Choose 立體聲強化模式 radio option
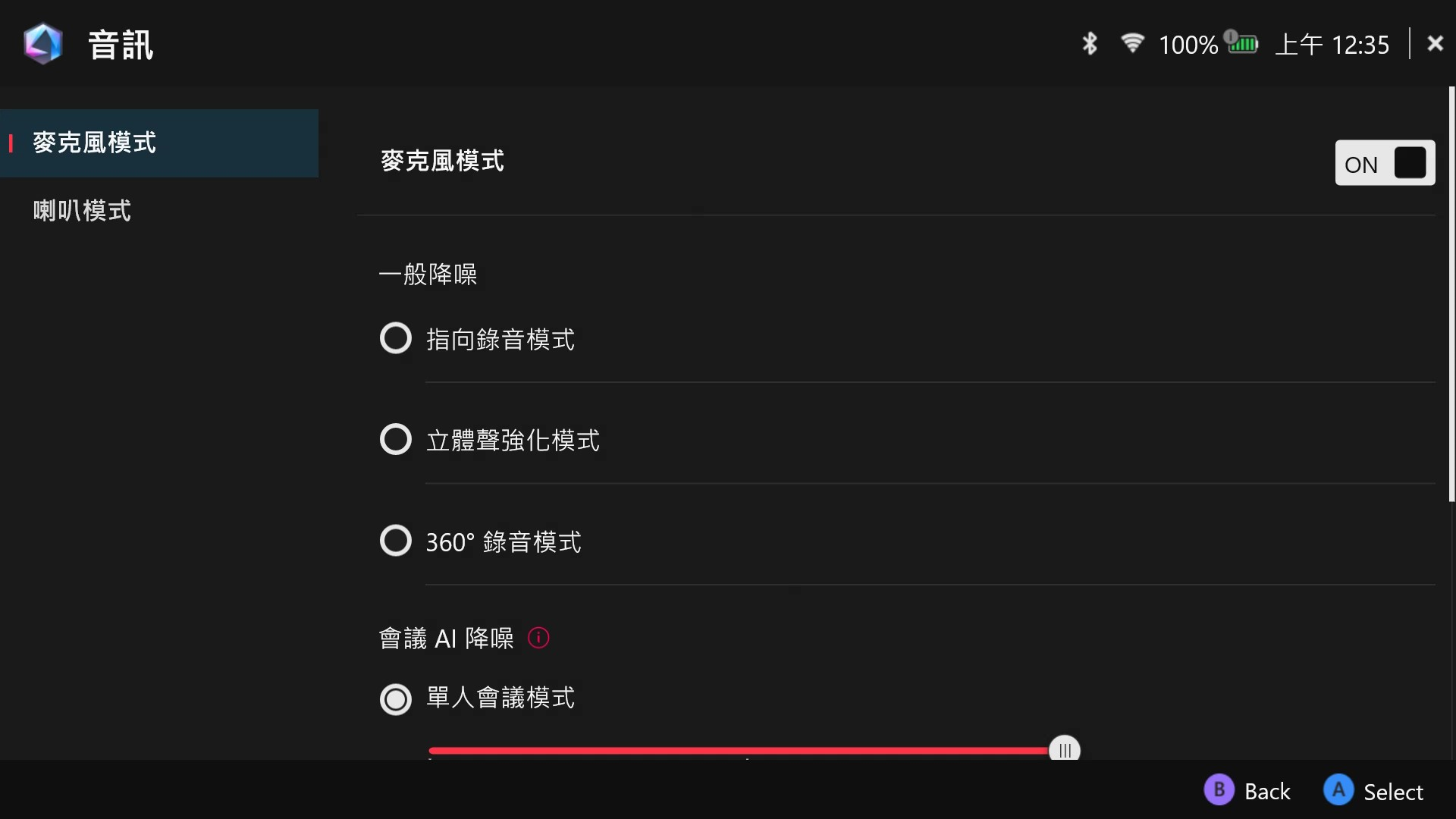 [x=396, y=440]
